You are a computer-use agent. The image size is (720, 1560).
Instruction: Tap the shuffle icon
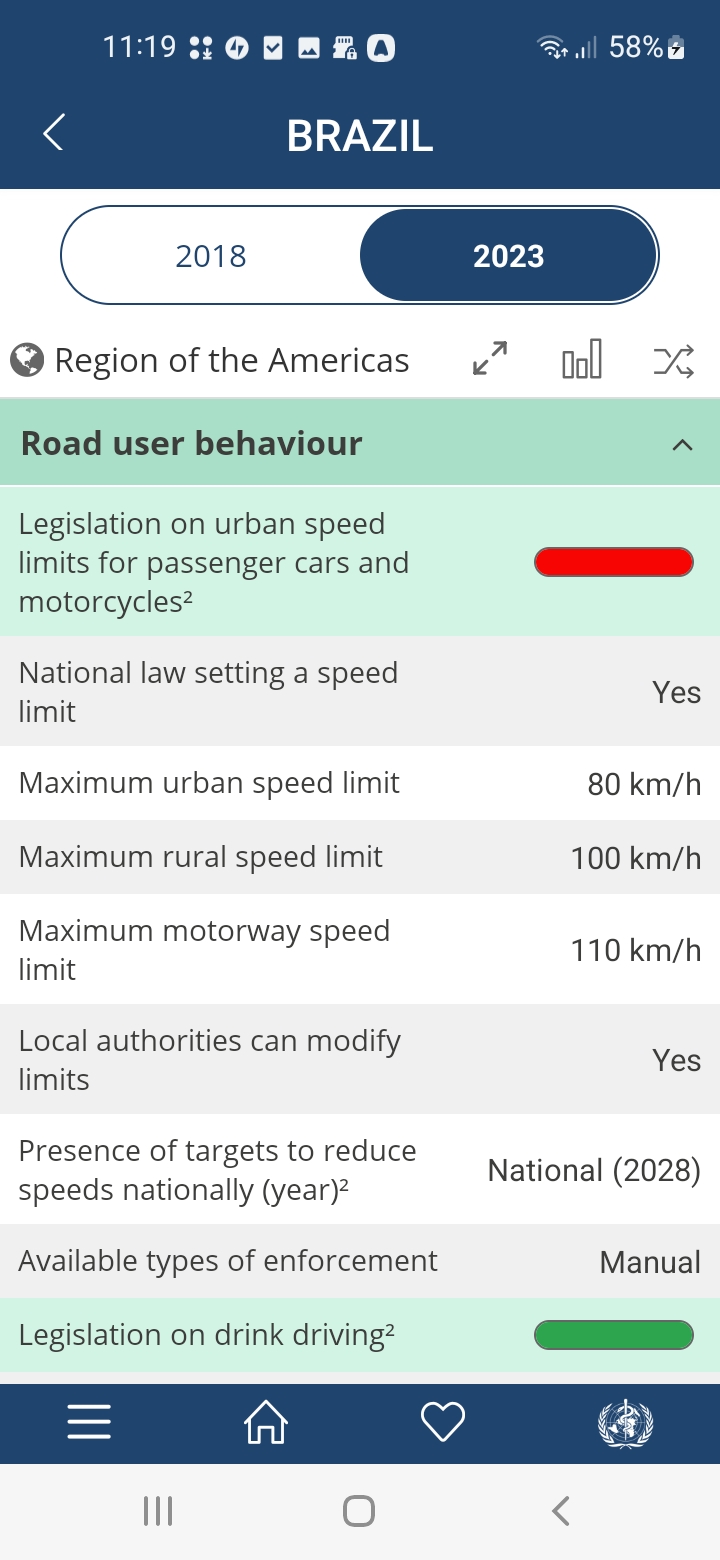(x=673, y=360)
